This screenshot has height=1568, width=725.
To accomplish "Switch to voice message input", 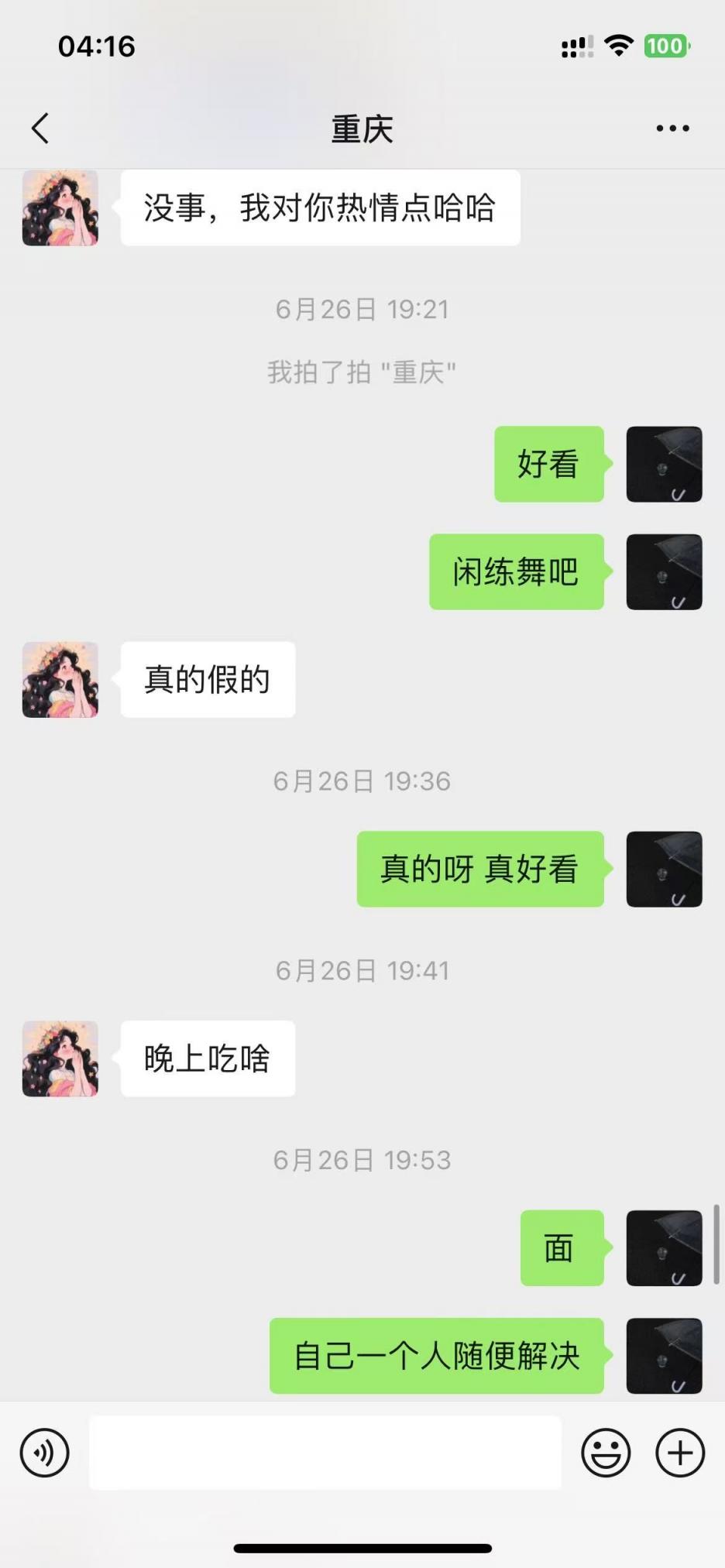I will [x=45, y=1453].
